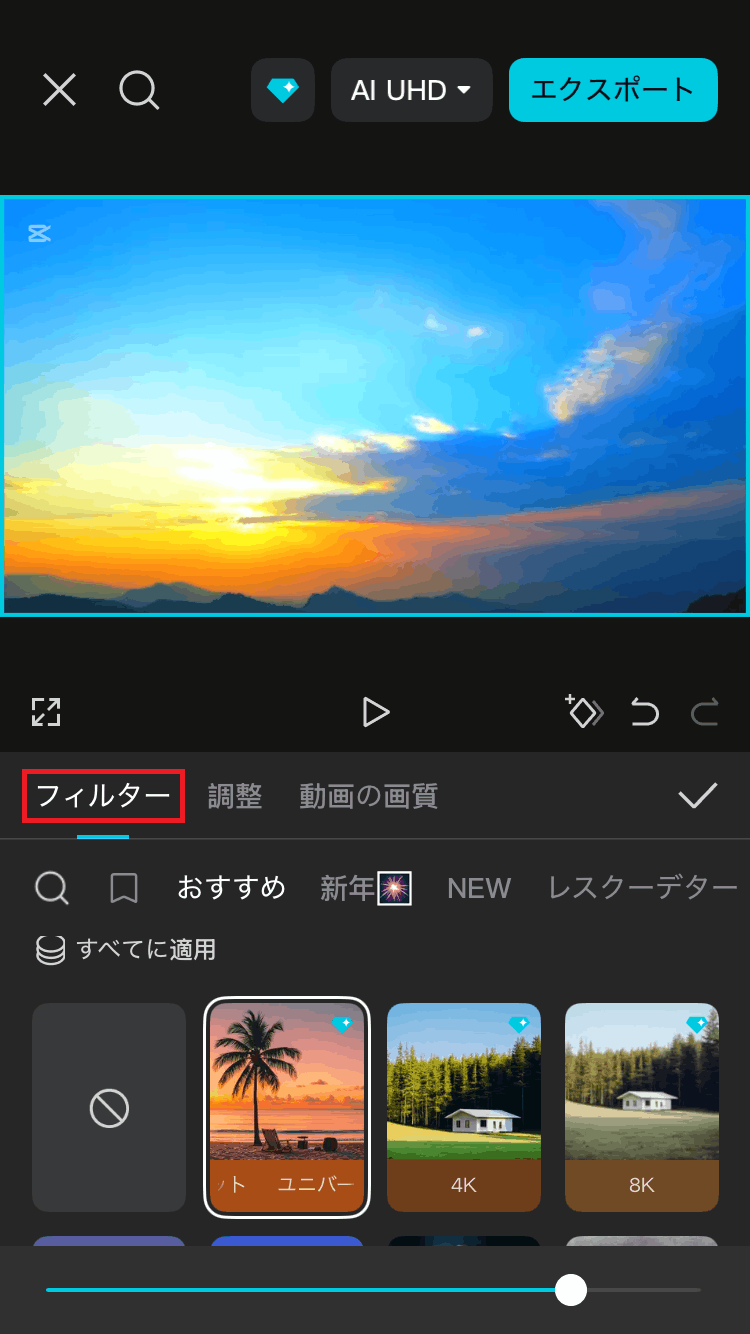This screenshot has width=750, height=1334.
Task: Confirm filter changes with the checkmark
Action: (698, 795)
